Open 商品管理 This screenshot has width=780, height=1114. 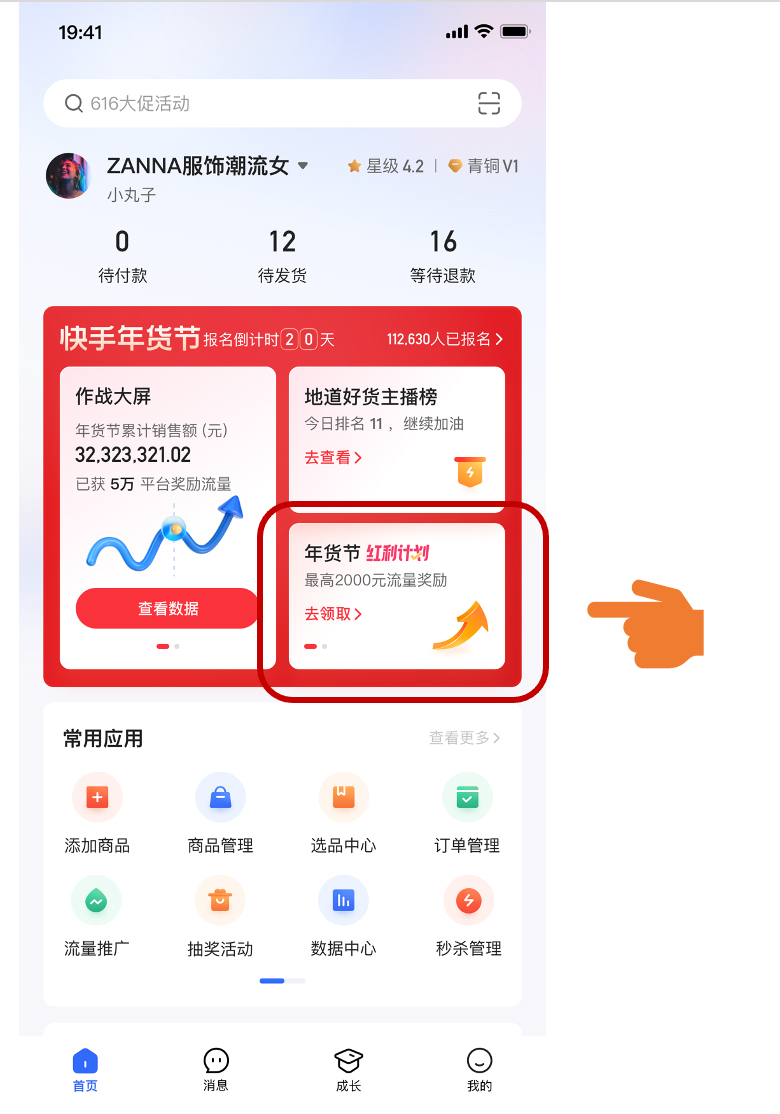tap(220, 812)
